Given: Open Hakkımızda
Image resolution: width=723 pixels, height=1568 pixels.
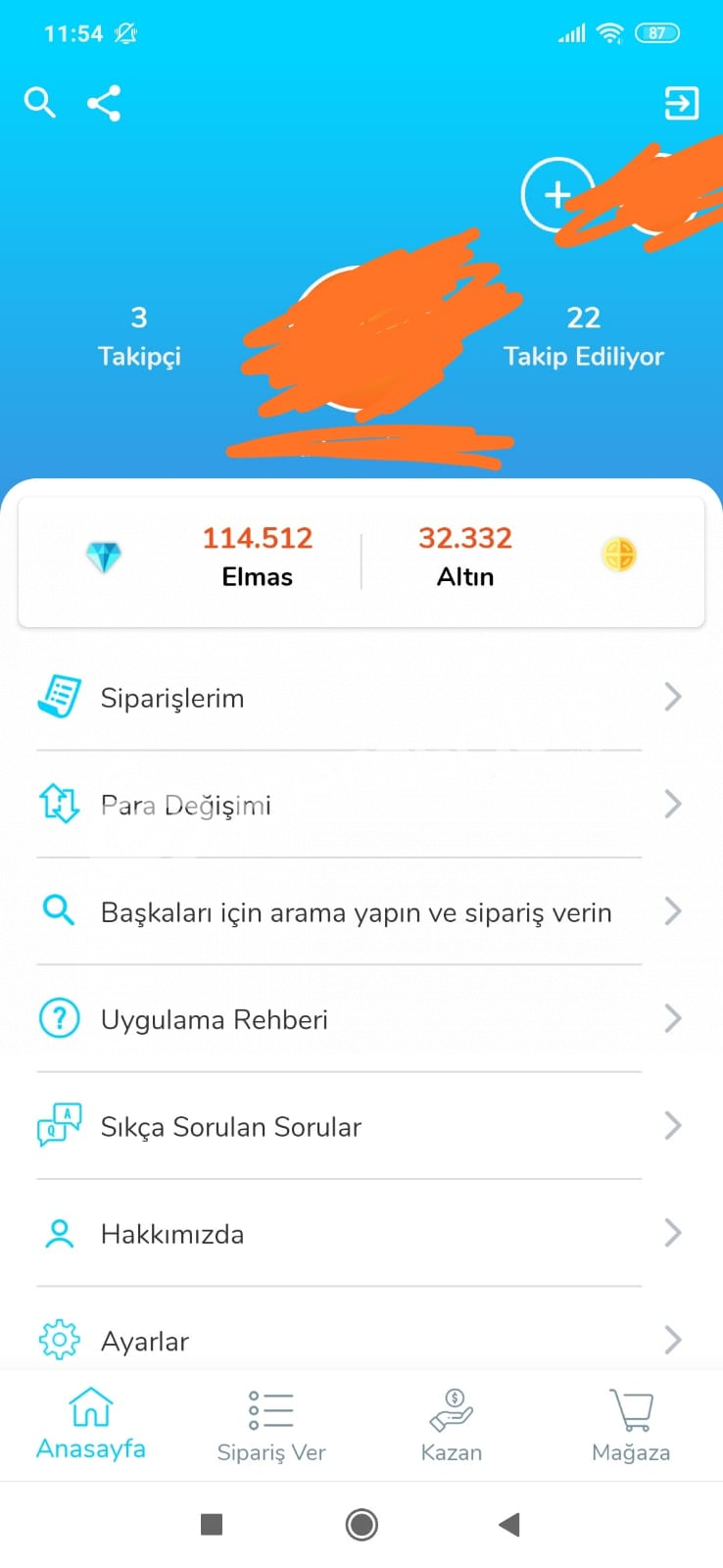Looking at the screenshot, I should point(361,1233).
